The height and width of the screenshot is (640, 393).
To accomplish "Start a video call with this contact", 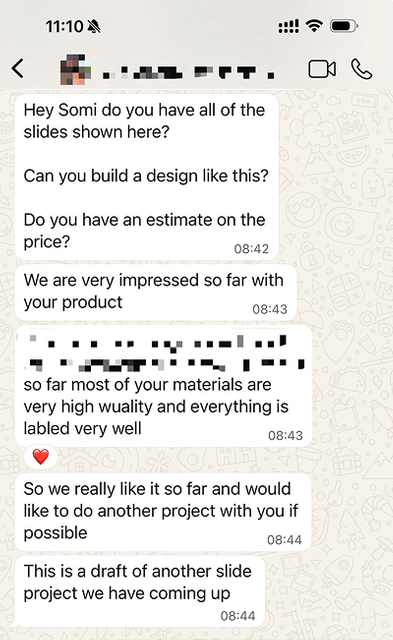I will pyautogui.click(x=322, y=69).
